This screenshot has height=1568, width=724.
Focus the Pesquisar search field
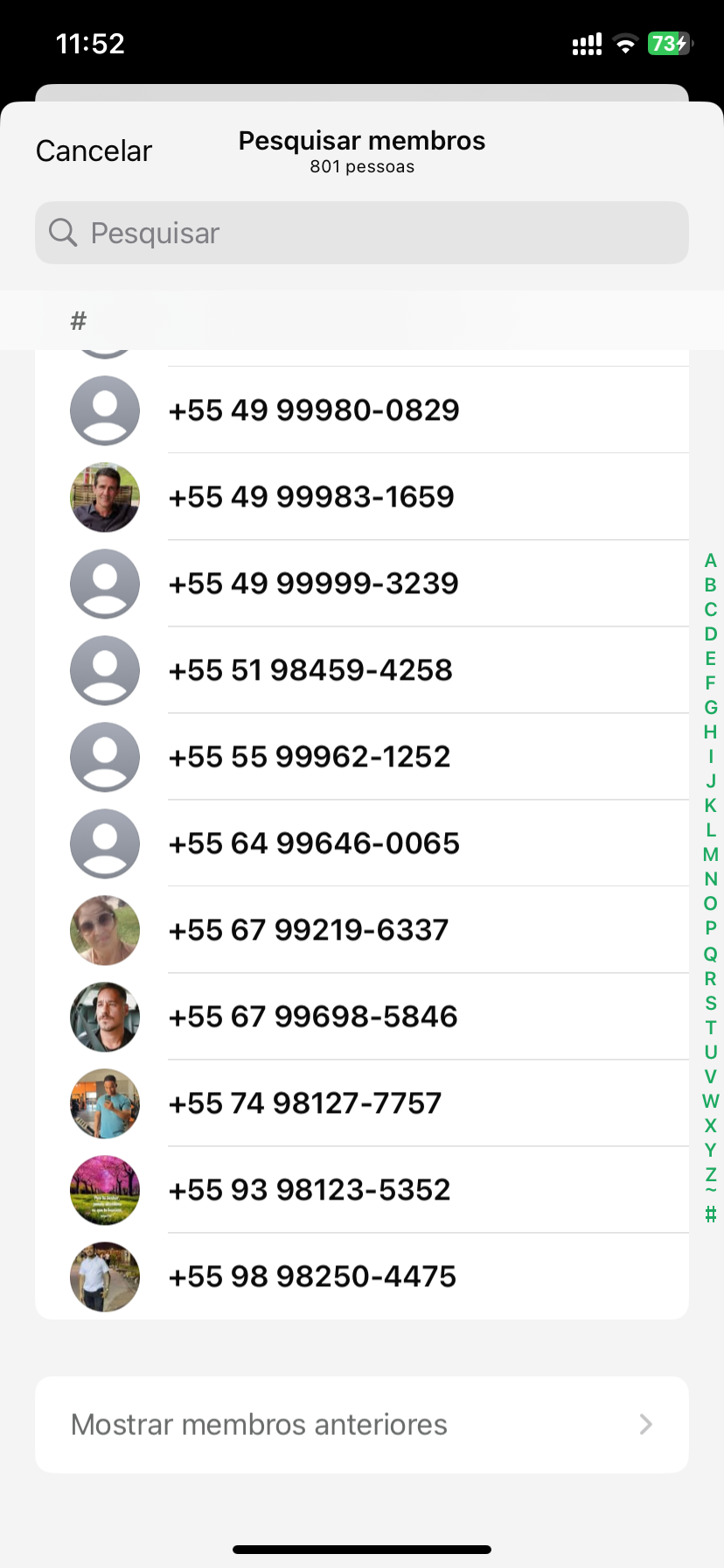click(x=362, y=233)
